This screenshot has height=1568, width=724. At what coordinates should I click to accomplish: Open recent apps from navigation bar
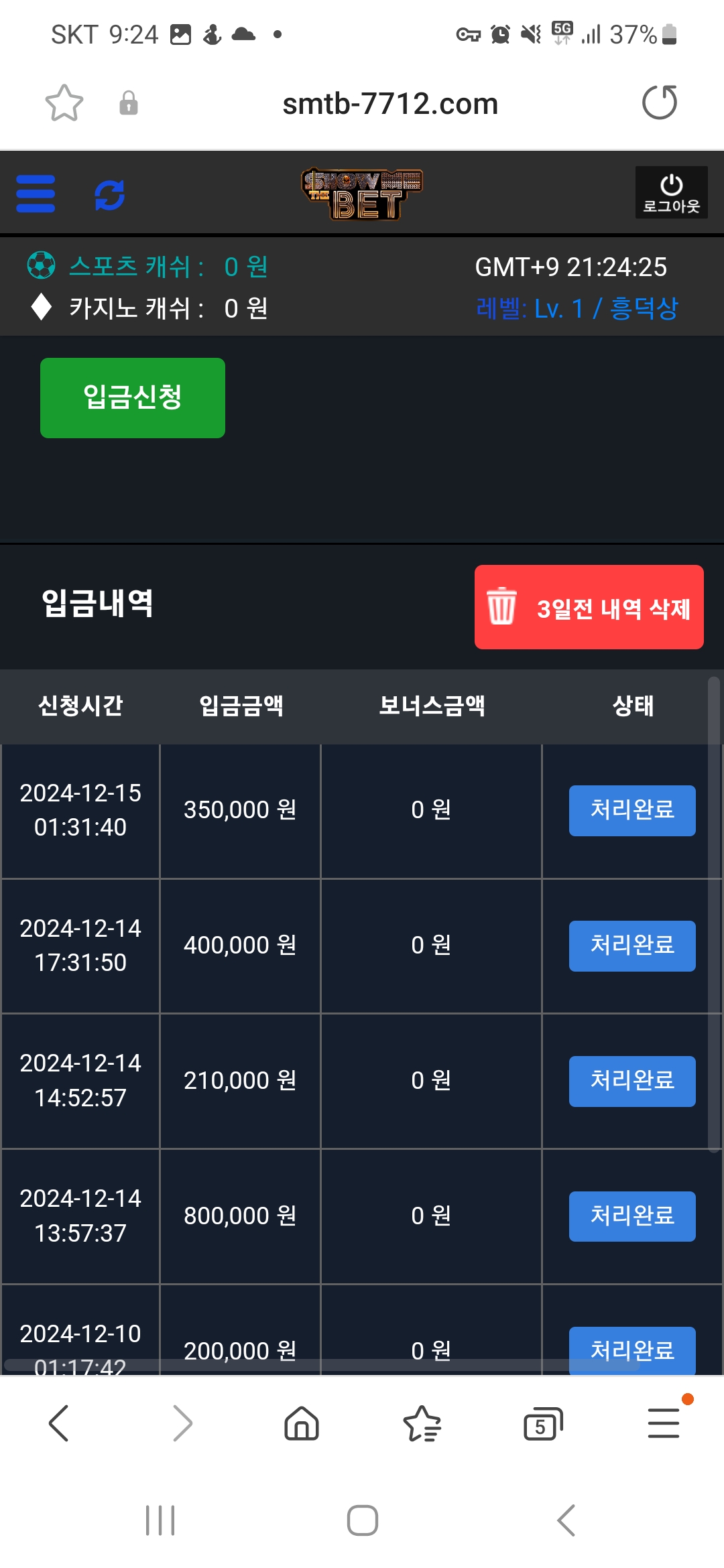(x=160, y=1520)
